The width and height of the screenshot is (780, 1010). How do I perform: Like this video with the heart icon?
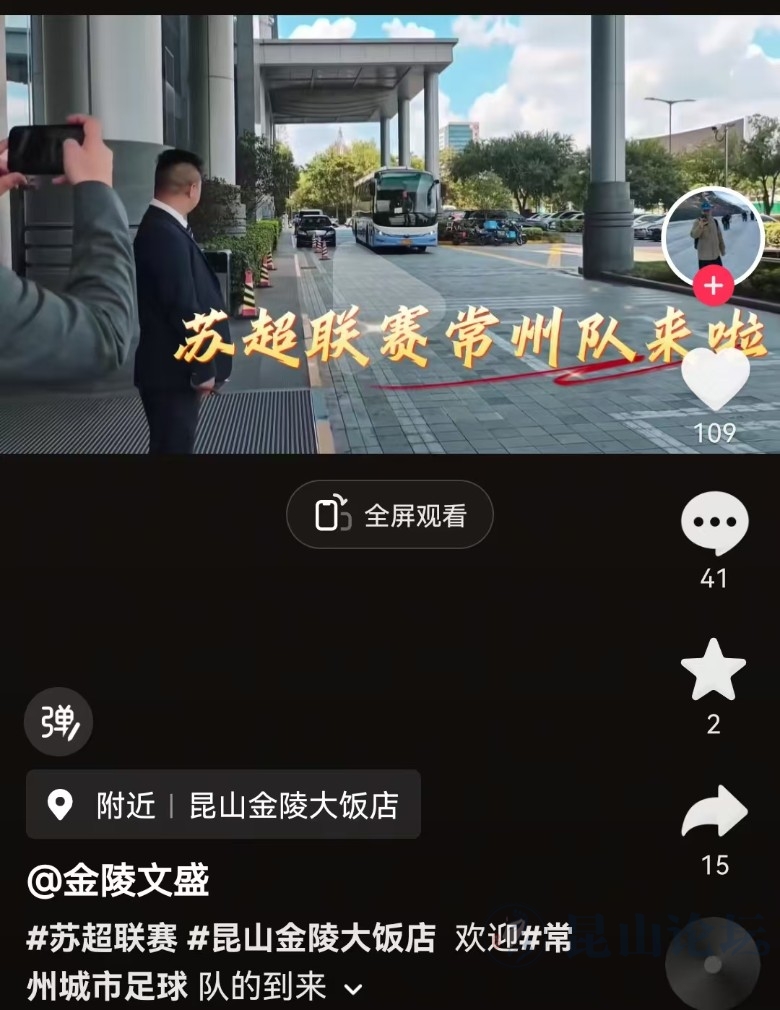[715, 379]
